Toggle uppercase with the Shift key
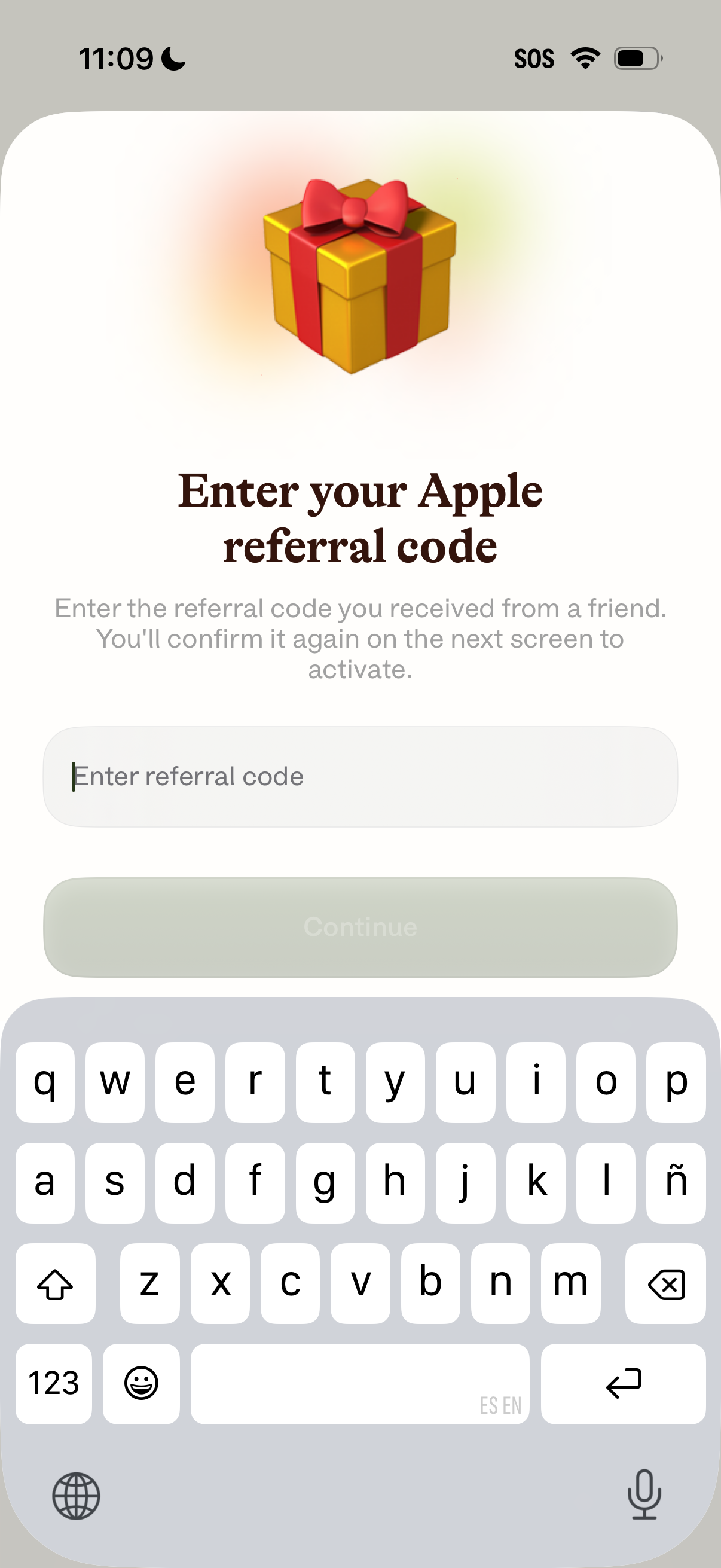721x1568 pixels. coord(55,1285)
